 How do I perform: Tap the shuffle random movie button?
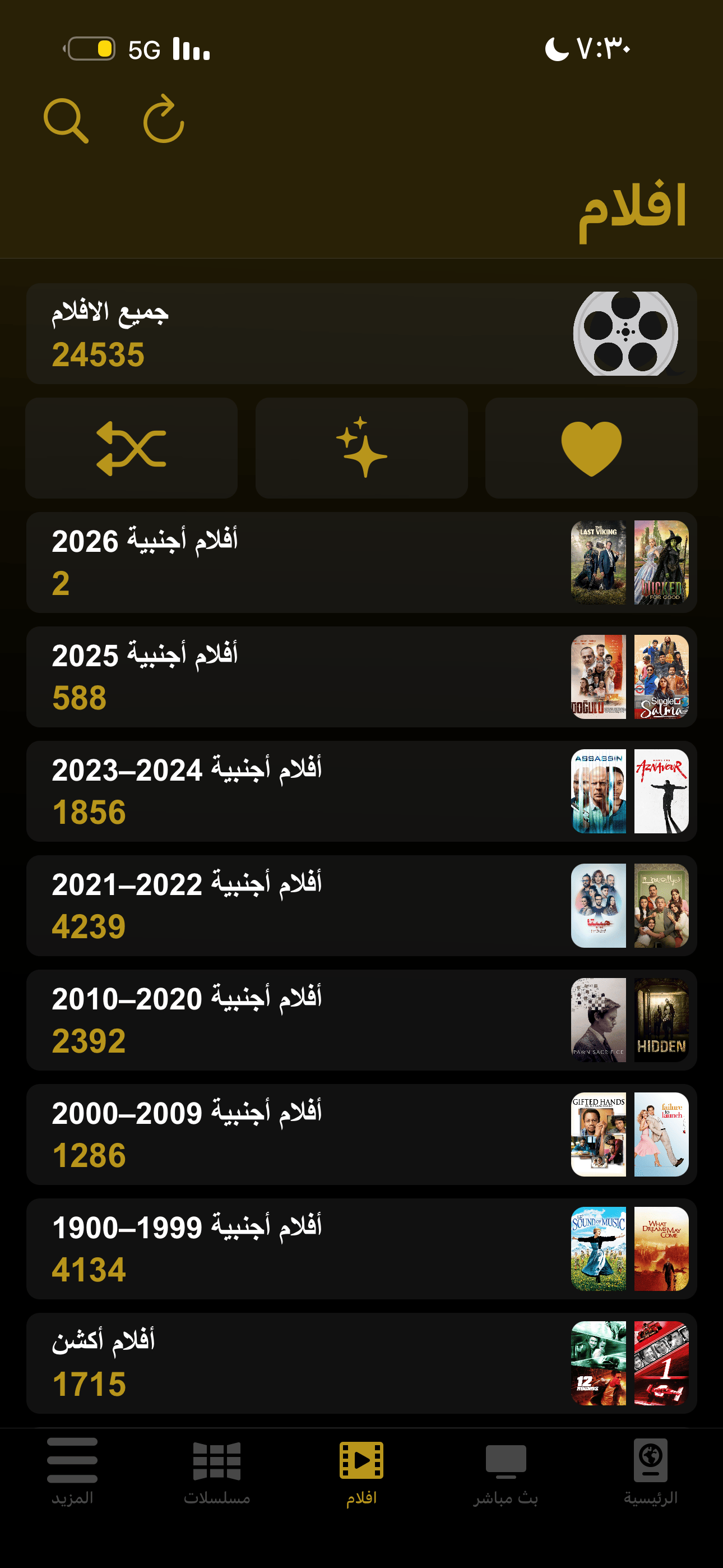[132, 448]
